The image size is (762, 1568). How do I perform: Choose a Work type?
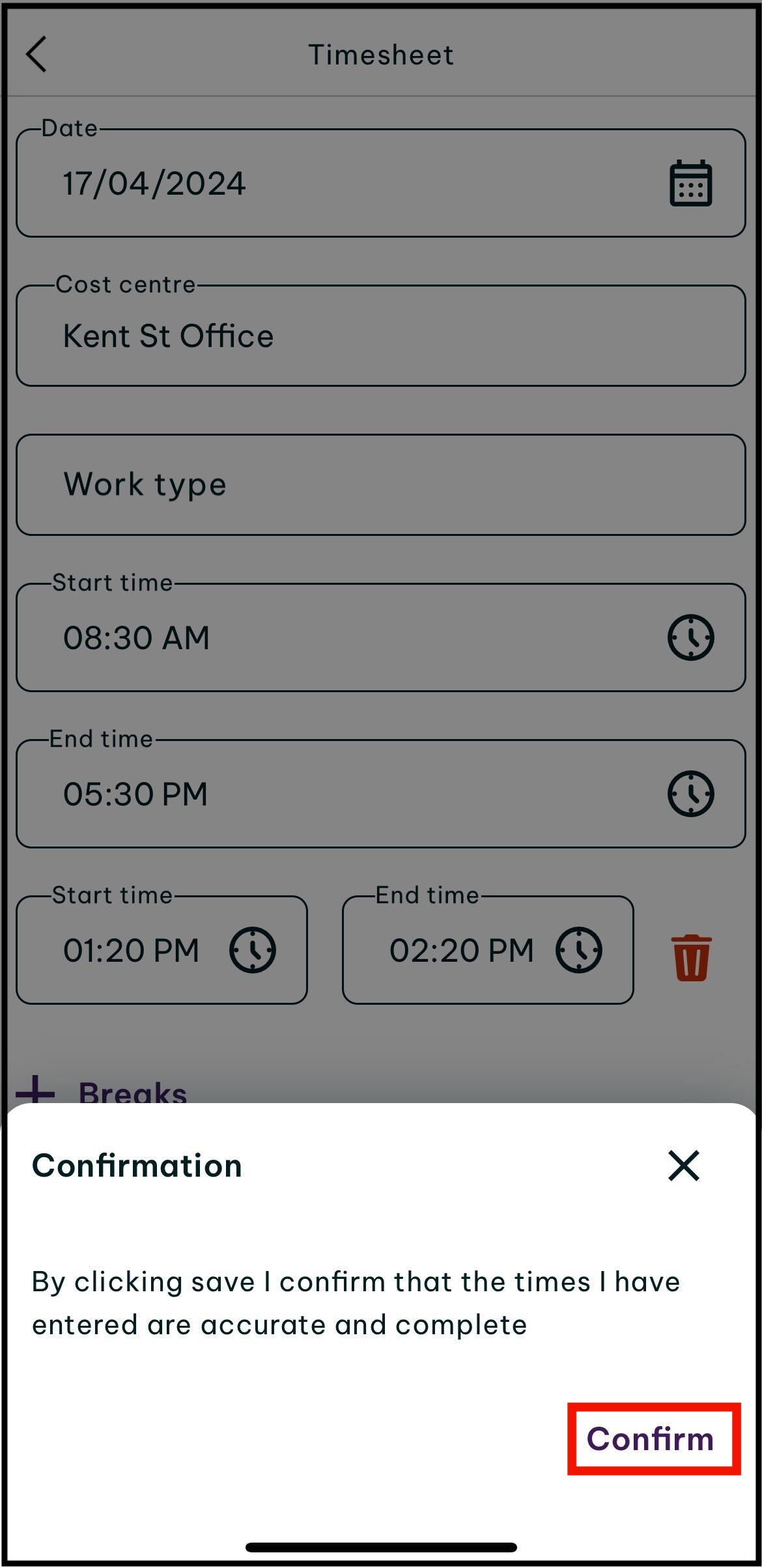click(380, 485)
